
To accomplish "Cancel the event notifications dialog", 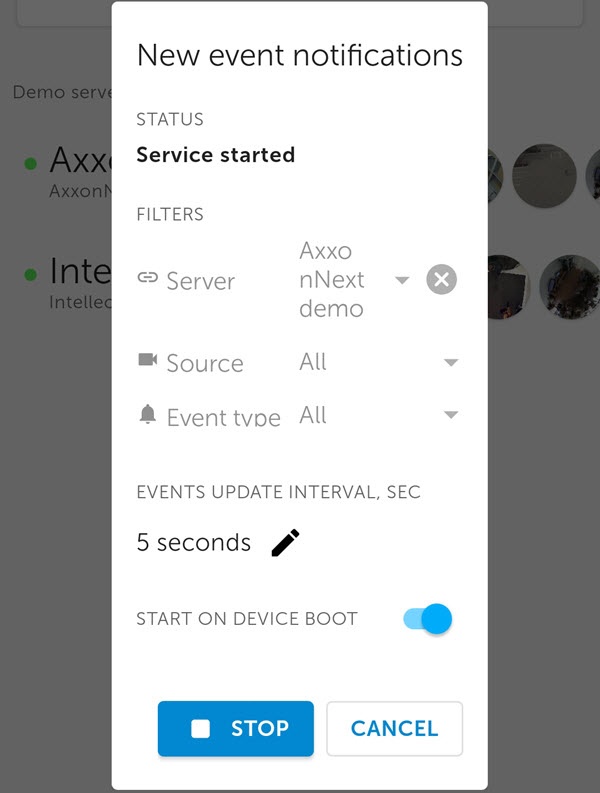I will (394, 728).
